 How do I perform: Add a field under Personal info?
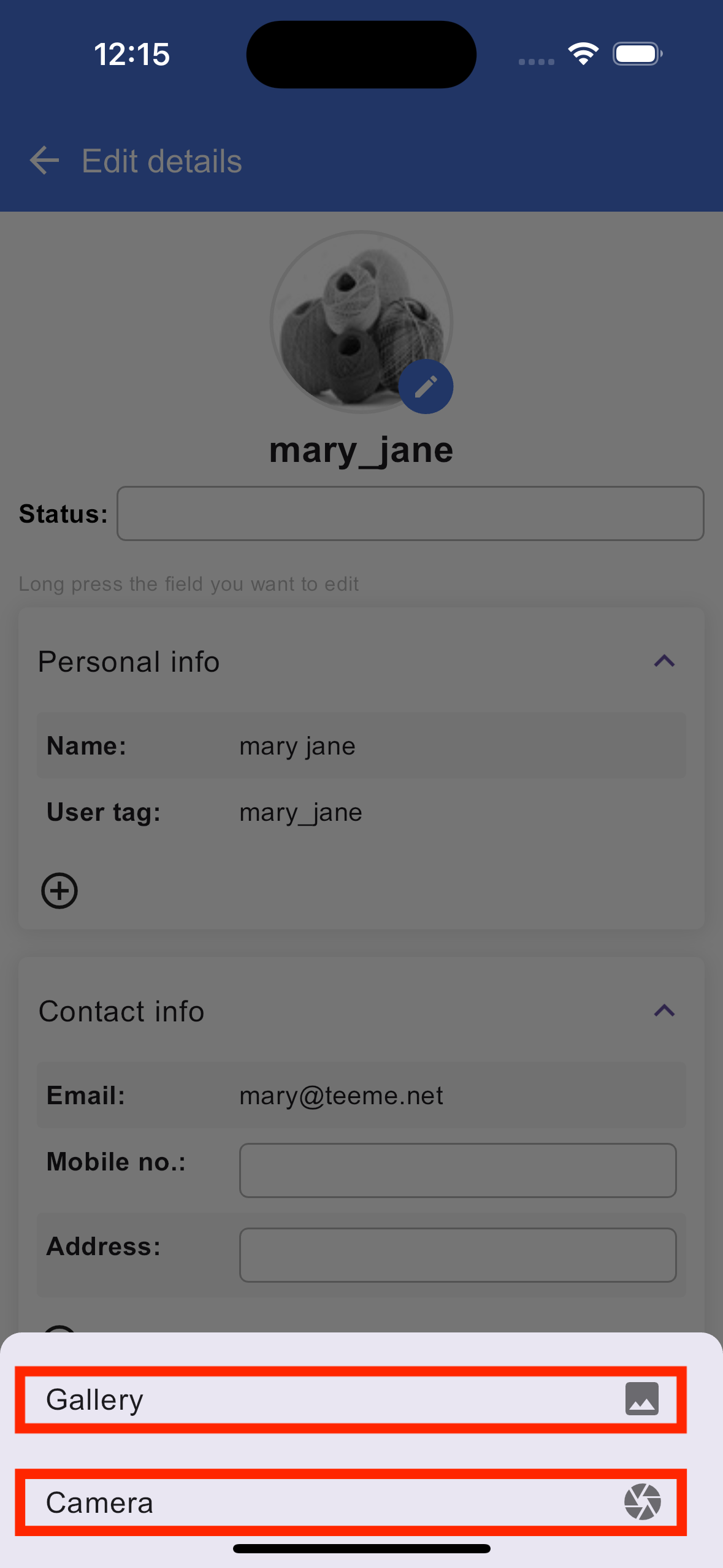coord(59,891)
